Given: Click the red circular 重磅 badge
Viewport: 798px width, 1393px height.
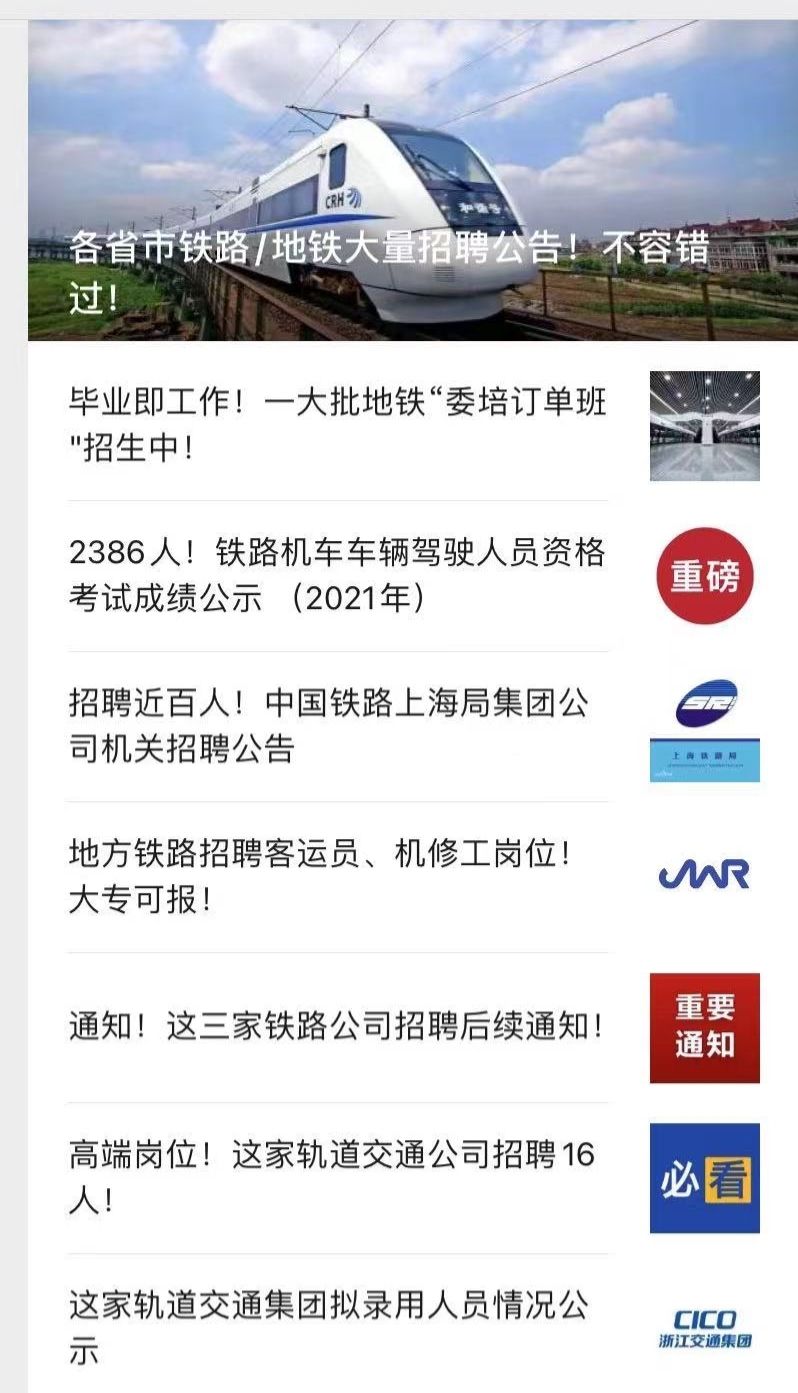Looking at the screenshot, I should tap(704, 575).
